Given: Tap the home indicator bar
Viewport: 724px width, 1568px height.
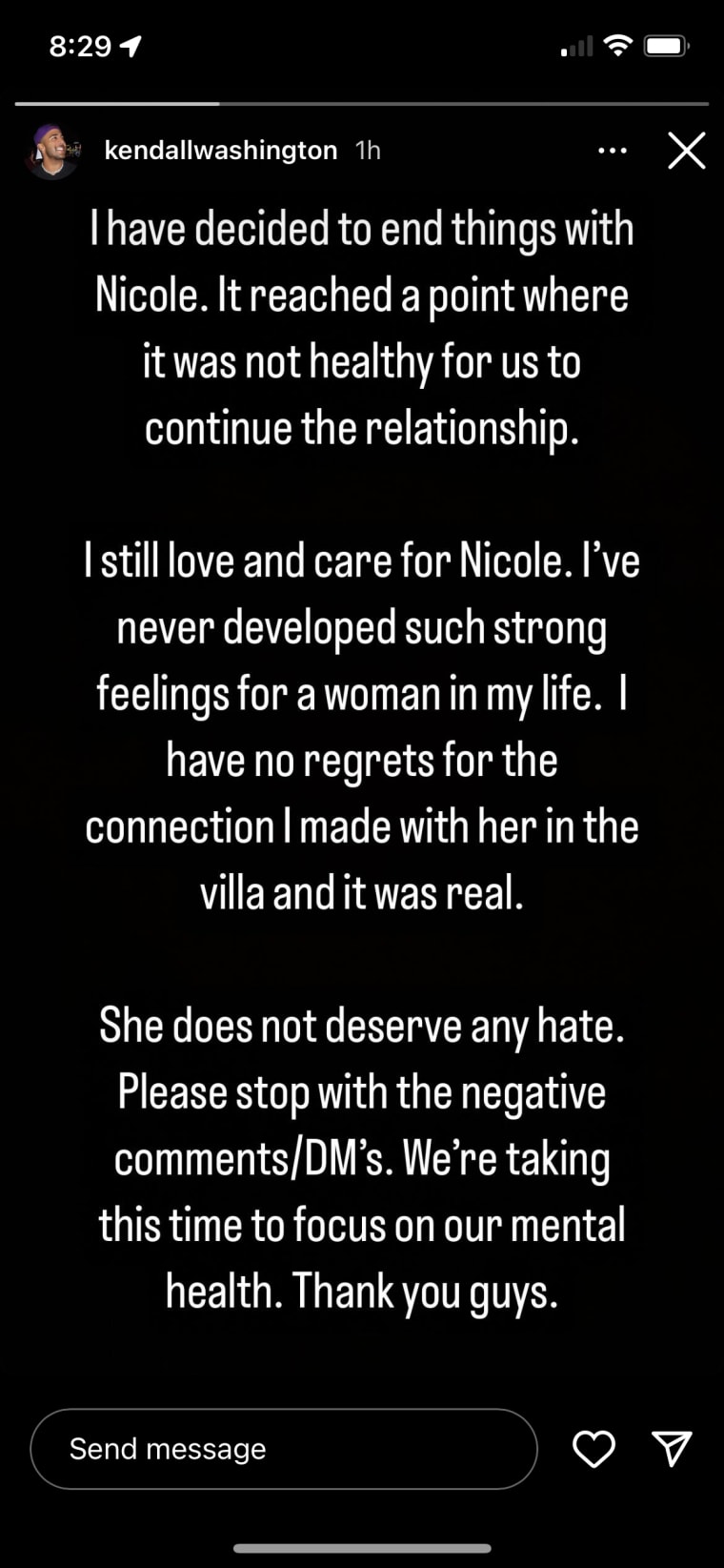Looking at the screenshot, I should coord(362,1548).
